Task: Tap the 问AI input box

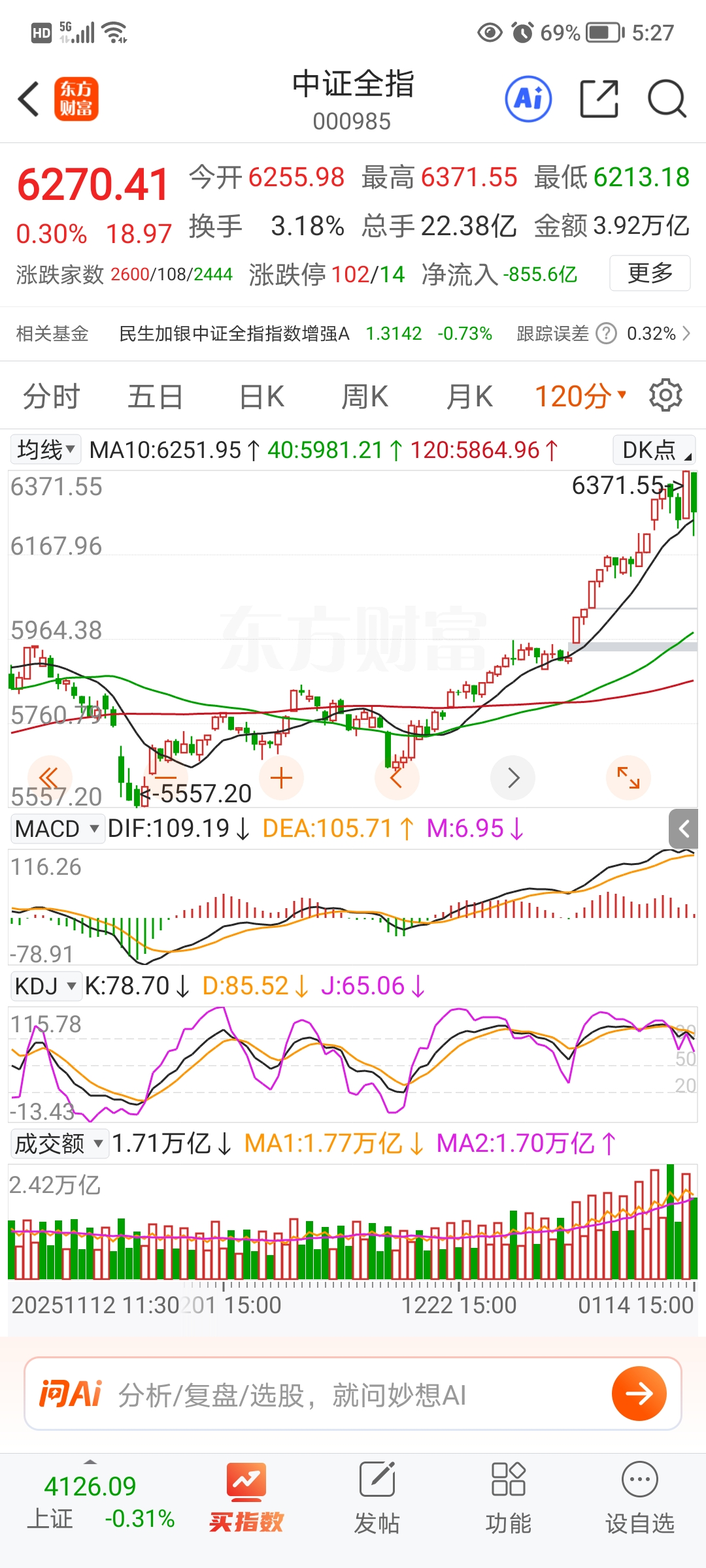Action: (353, 1395)
